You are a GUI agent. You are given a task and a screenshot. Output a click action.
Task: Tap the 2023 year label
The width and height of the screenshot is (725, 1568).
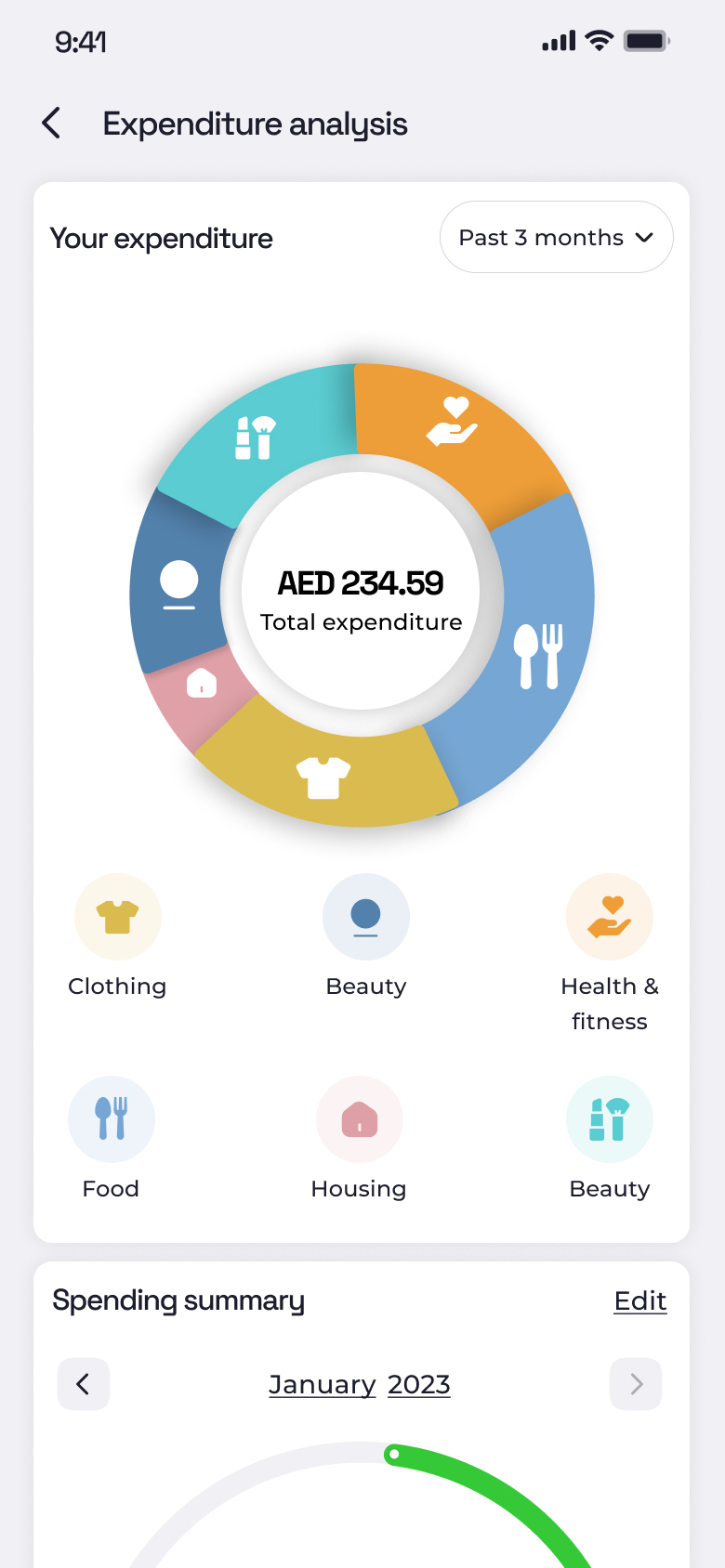point(419,1384)
